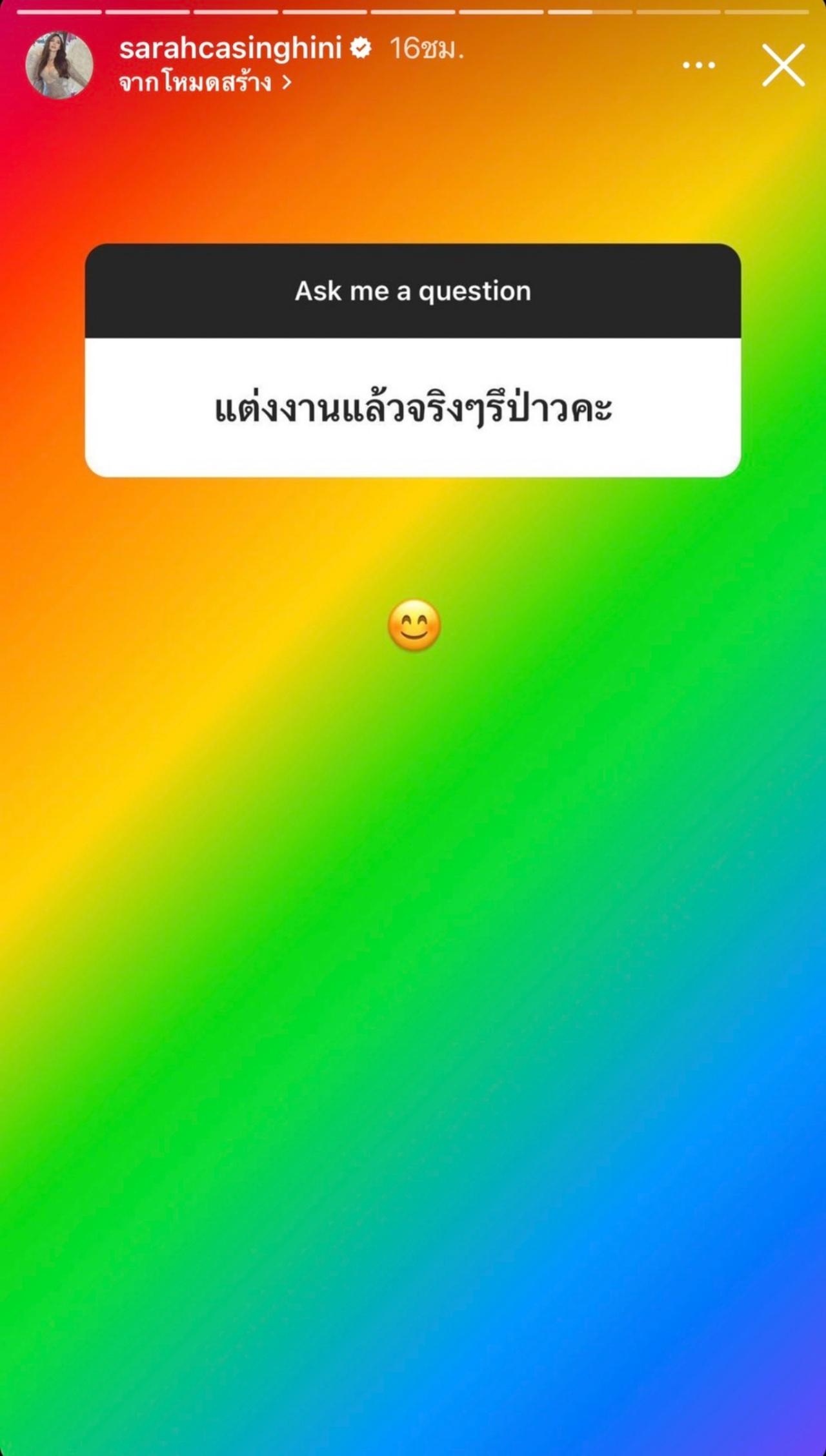826x1456 pixels.
Task: Tap the Ask me a question sticker
Action: [412, 360]
